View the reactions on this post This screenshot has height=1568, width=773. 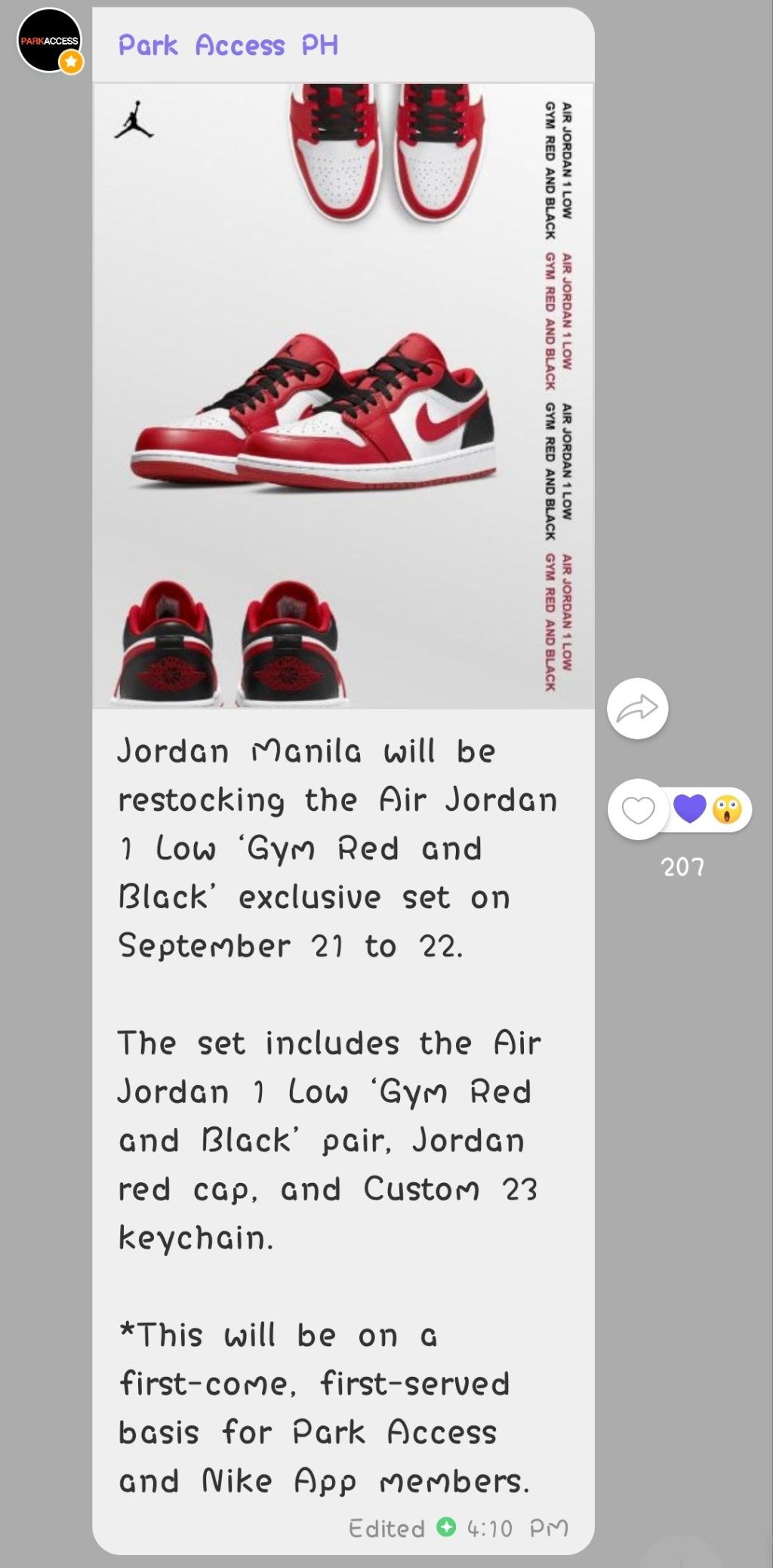pyautogui.click(x=708, y=810)
